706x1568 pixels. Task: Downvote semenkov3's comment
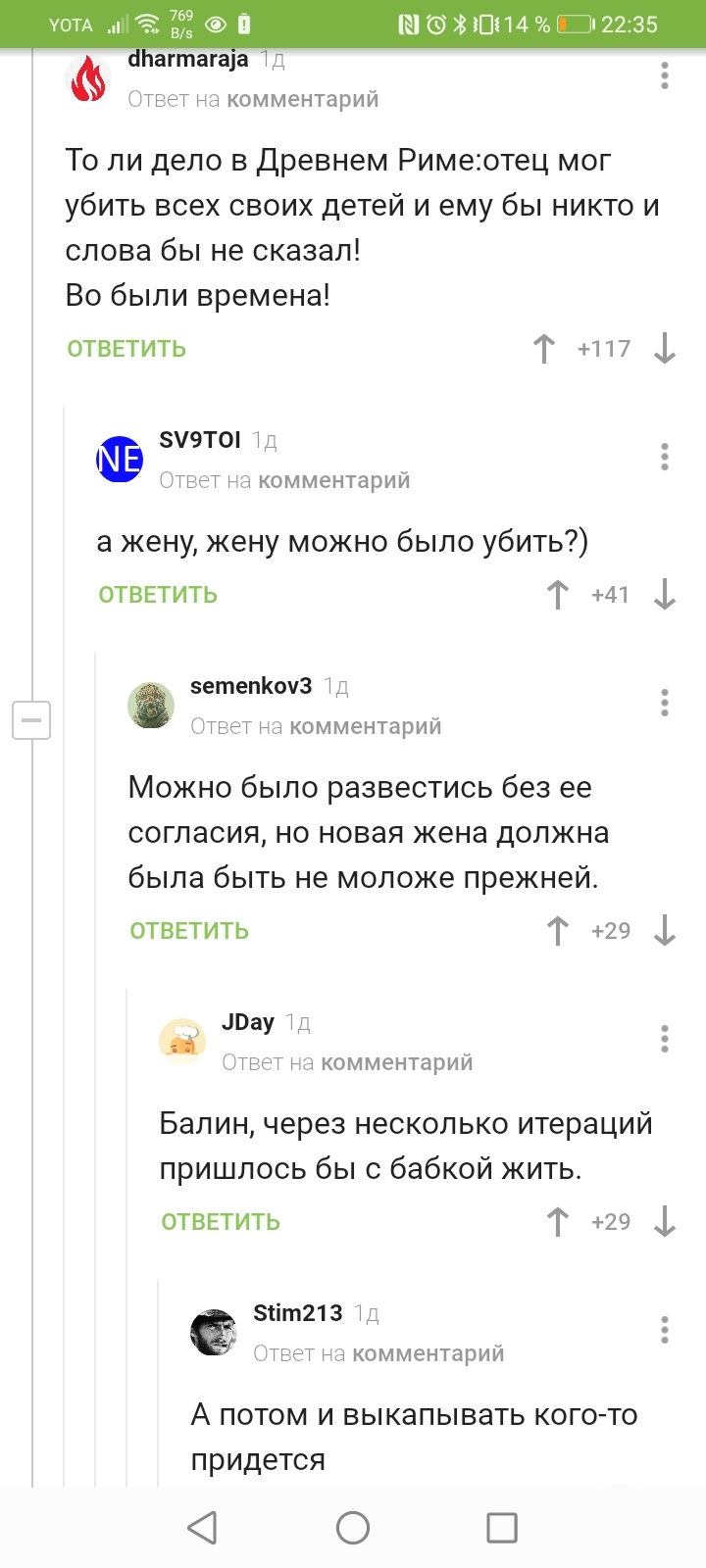pyautogui.click(x=665, y=931)
